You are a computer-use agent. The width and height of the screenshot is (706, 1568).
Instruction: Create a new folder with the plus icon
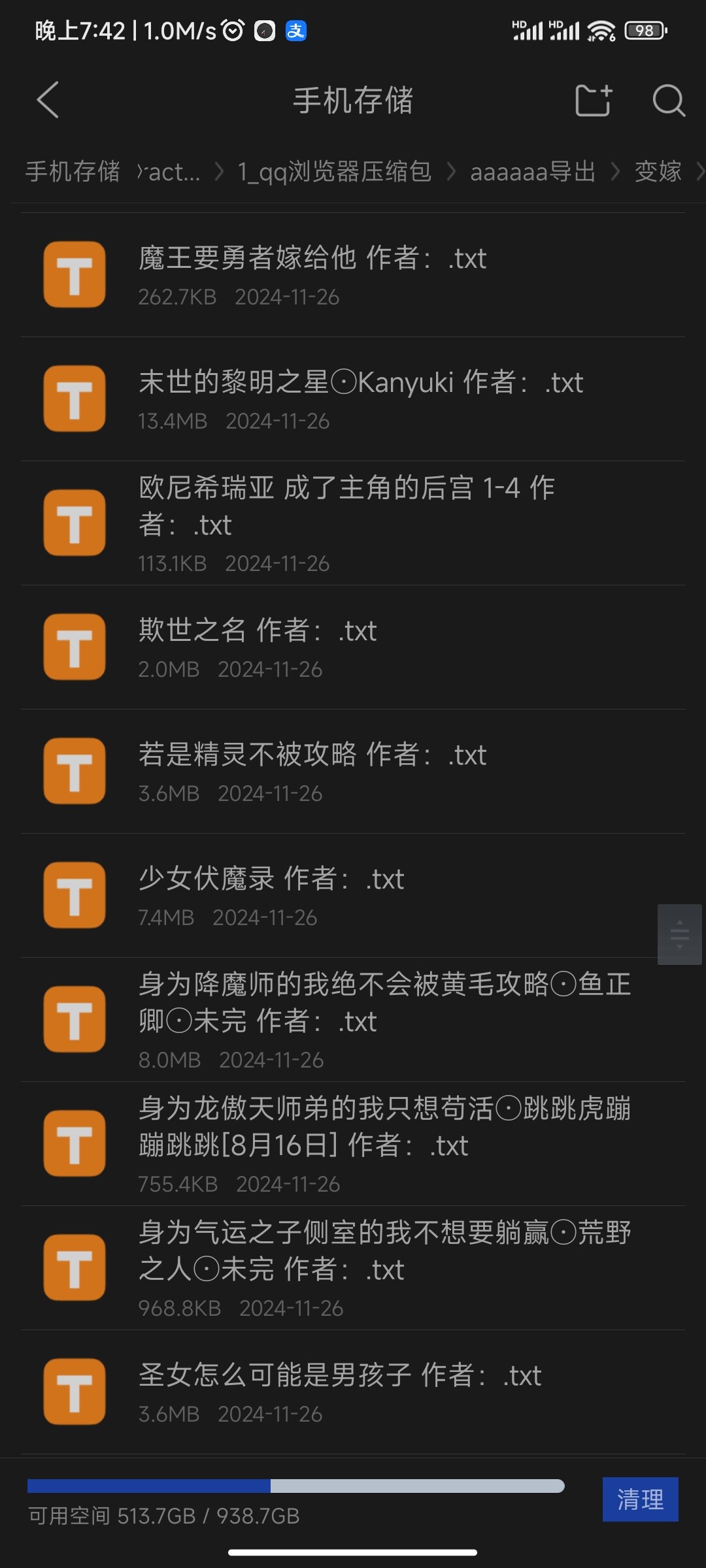pyautogui.click(x=594, y=101)
